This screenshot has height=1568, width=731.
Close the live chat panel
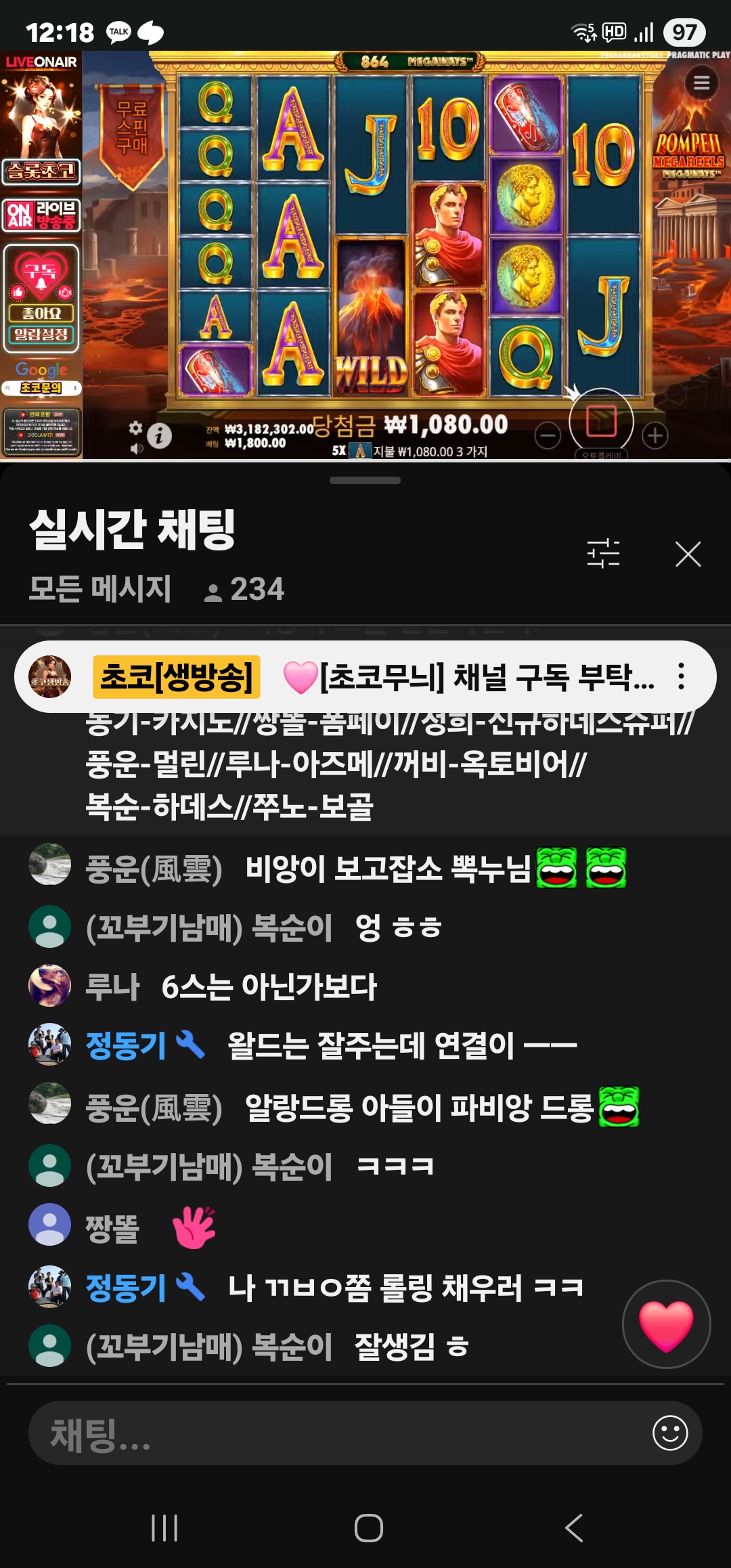(x=688, y=554)
